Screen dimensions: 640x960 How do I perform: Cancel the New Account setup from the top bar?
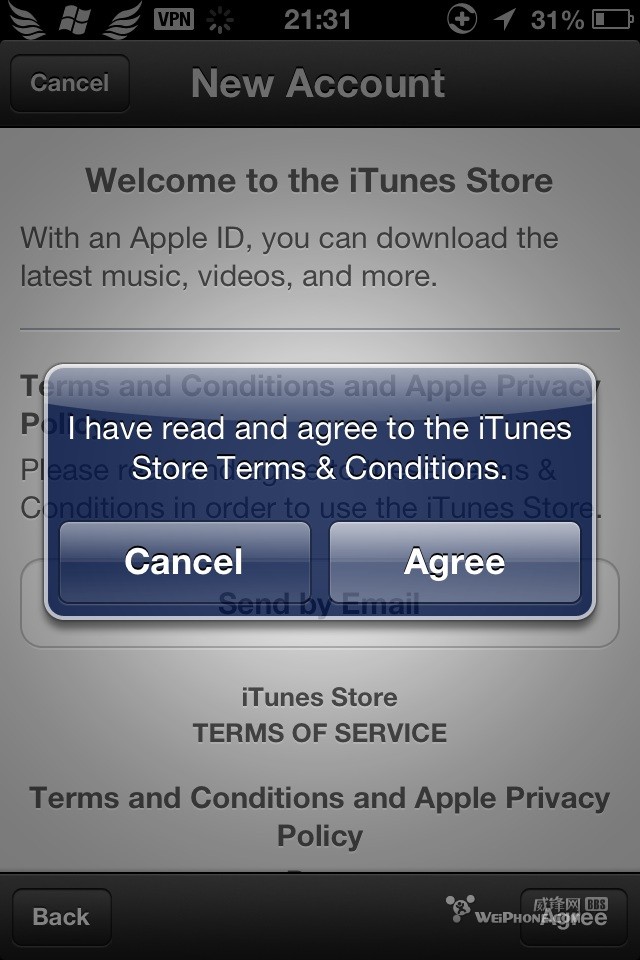click(69, 83)
